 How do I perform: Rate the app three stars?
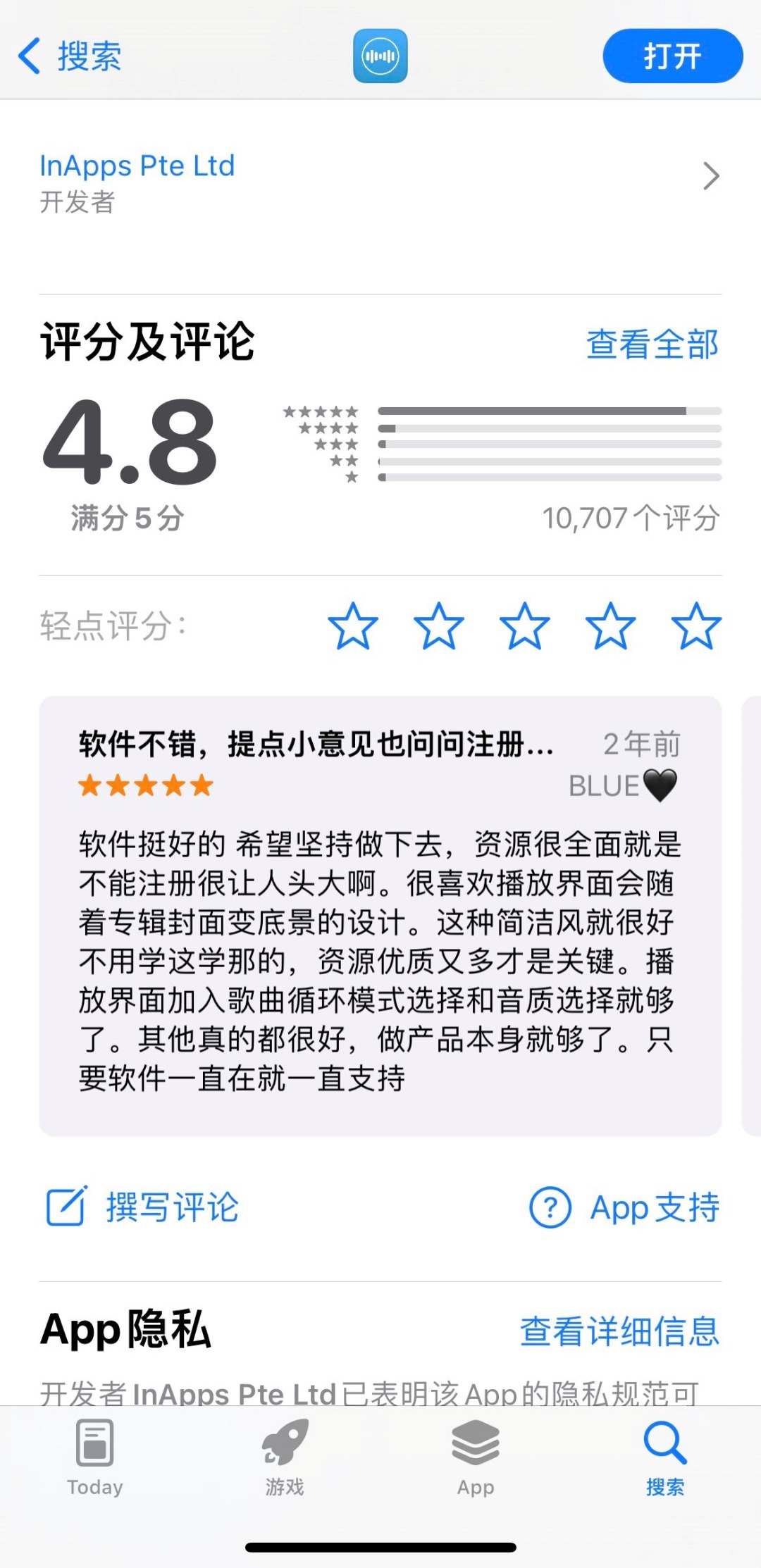(x=525, y=626)
